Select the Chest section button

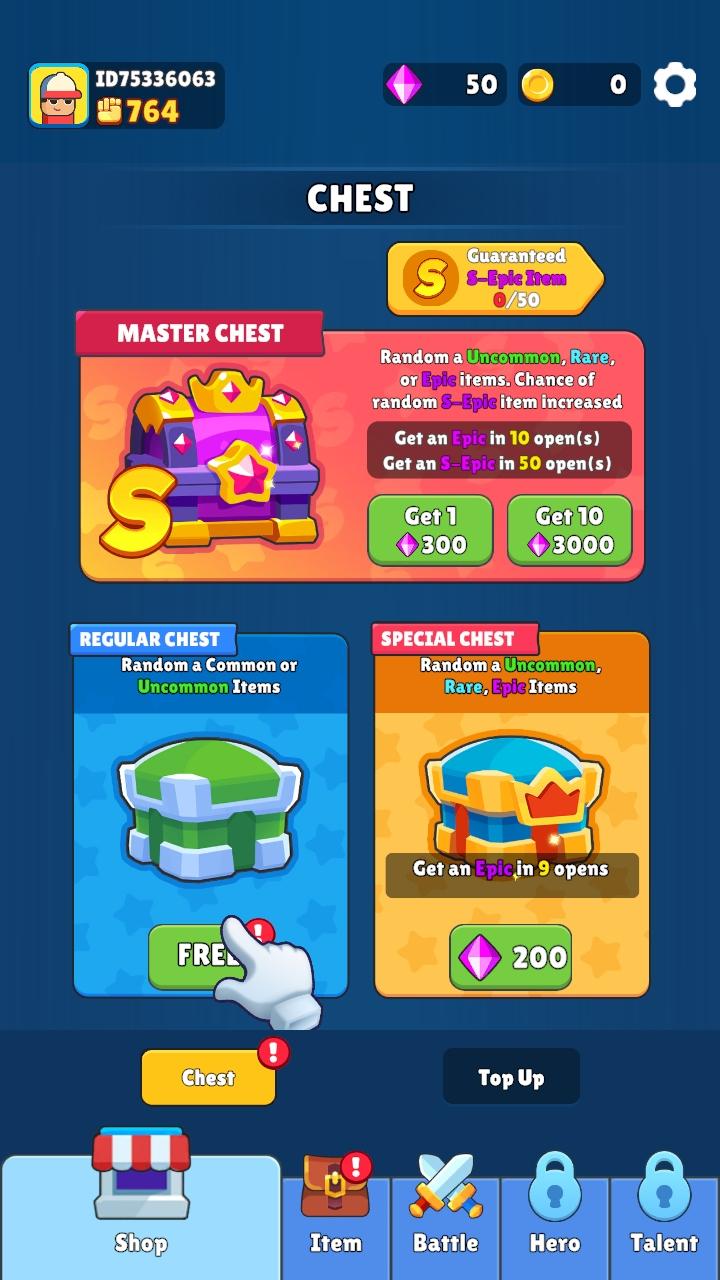coord(208,1077)
